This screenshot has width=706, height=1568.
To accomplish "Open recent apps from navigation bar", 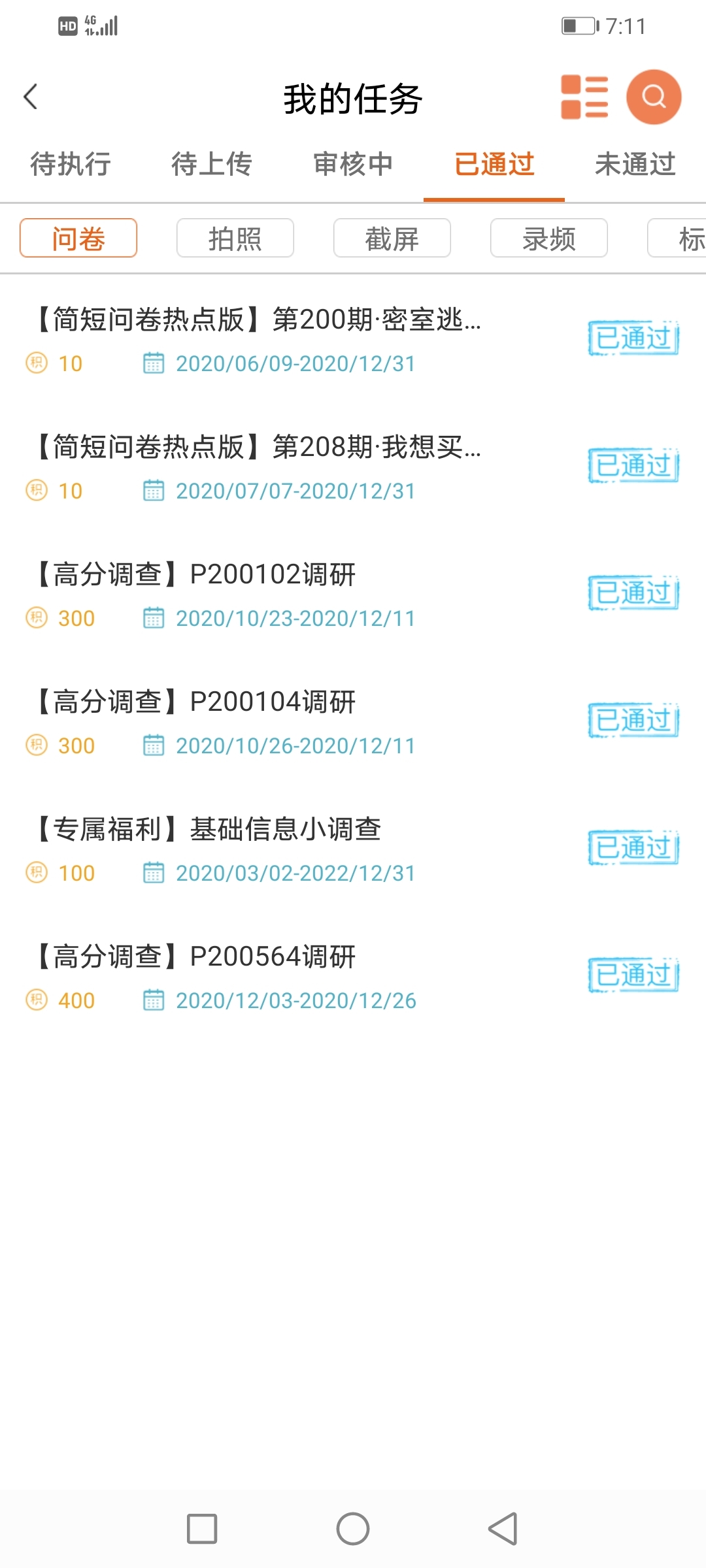I will coord(202,1529).
